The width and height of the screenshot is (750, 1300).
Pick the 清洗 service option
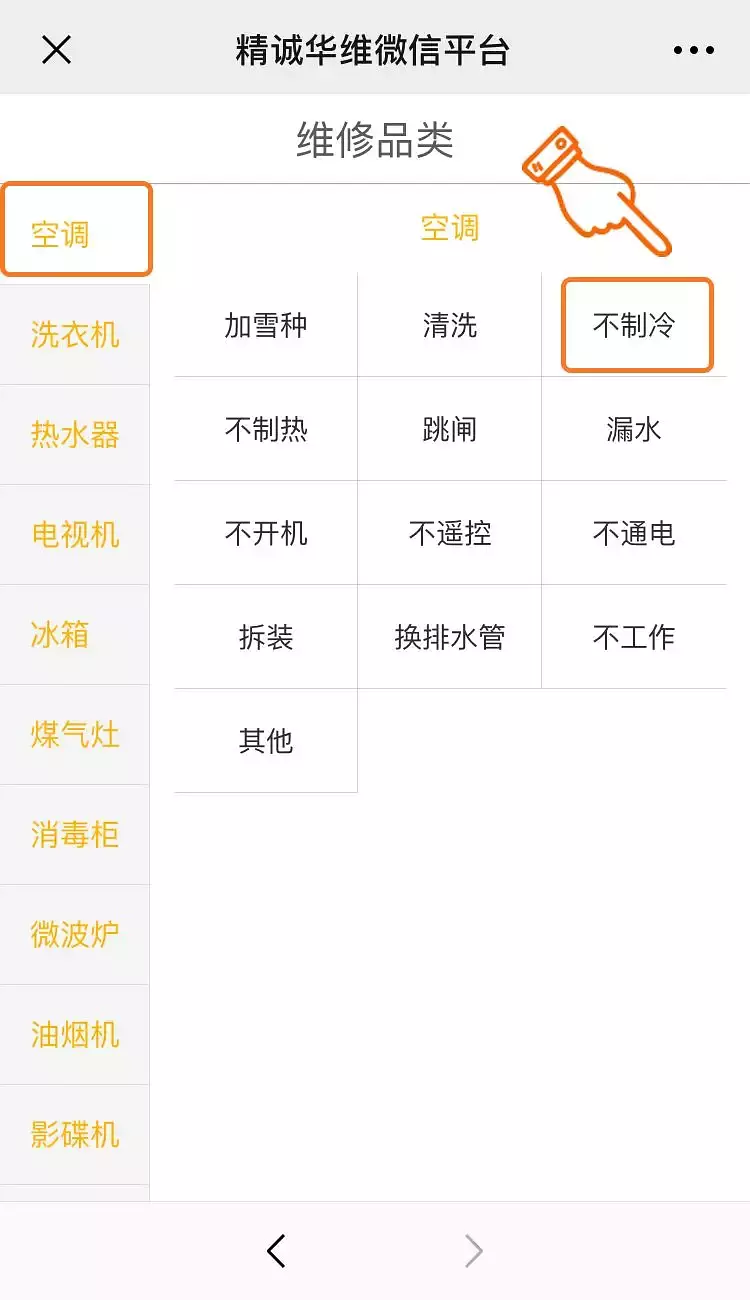[450, 325]
